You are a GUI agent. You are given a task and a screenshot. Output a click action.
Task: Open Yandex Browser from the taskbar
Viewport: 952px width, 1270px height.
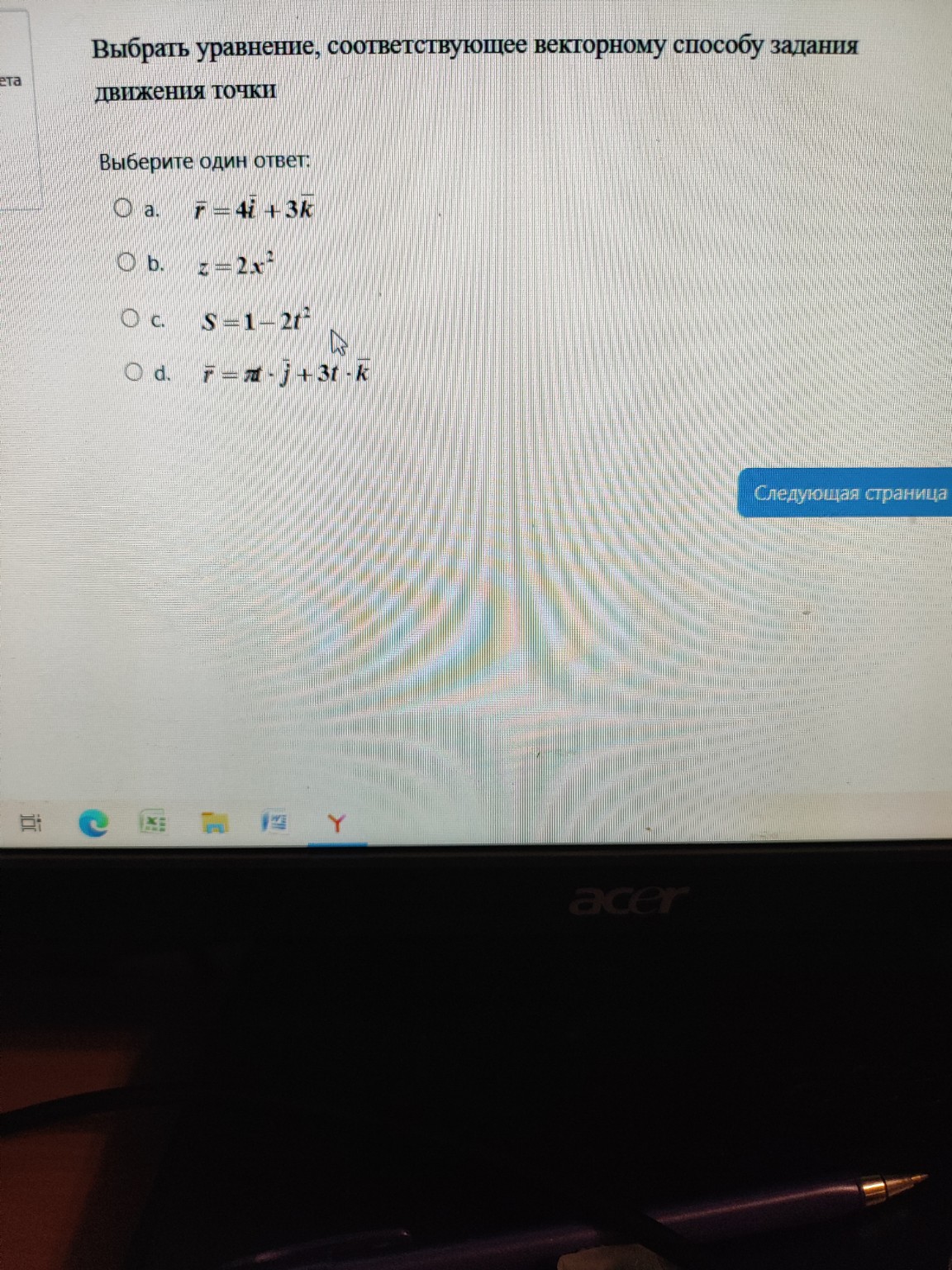[x=336, y=823]
